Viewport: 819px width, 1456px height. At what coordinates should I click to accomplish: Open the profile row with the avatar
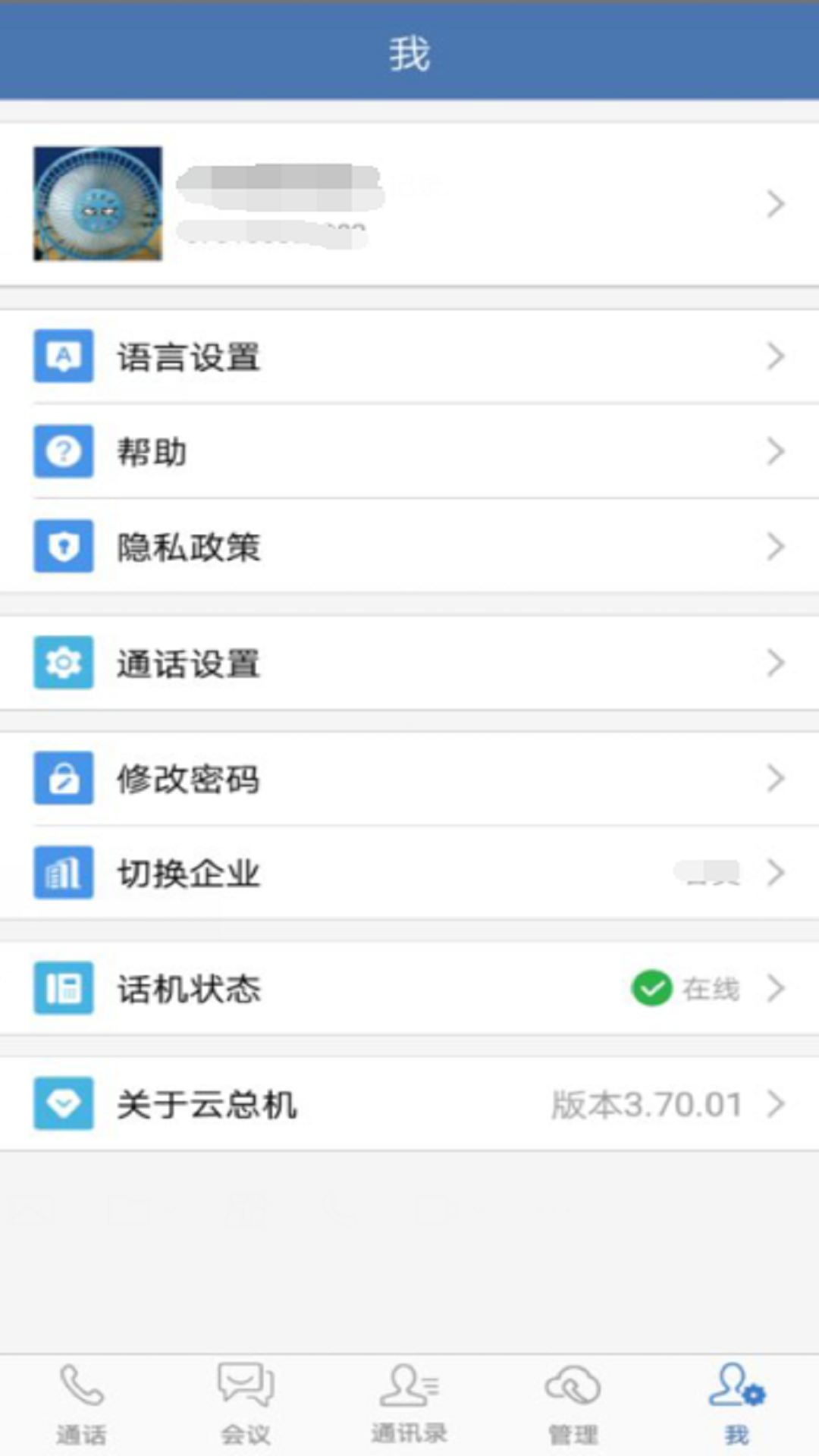click(x=409, y=203)
